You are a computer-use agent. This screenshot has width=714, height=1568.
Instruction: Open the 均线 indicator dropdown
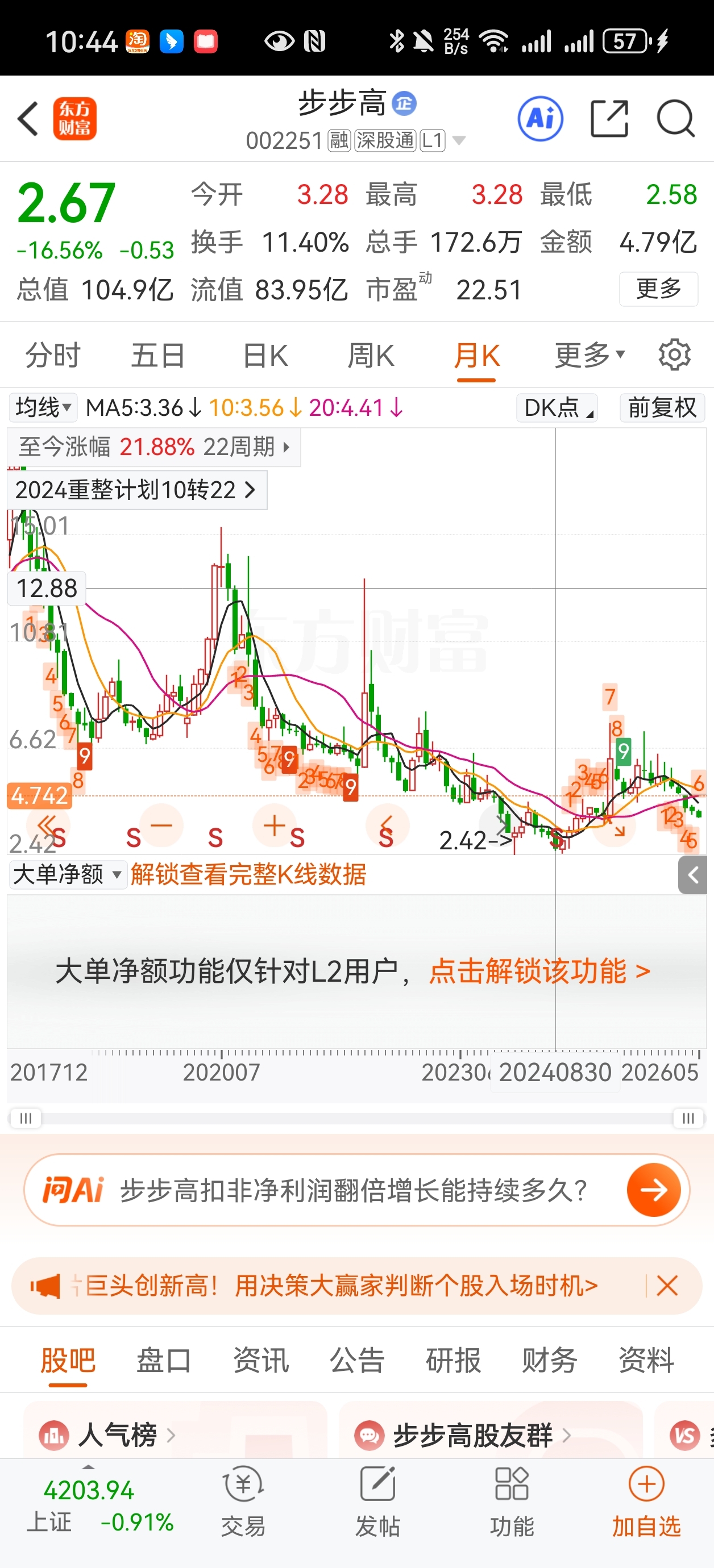click(43, 407)
